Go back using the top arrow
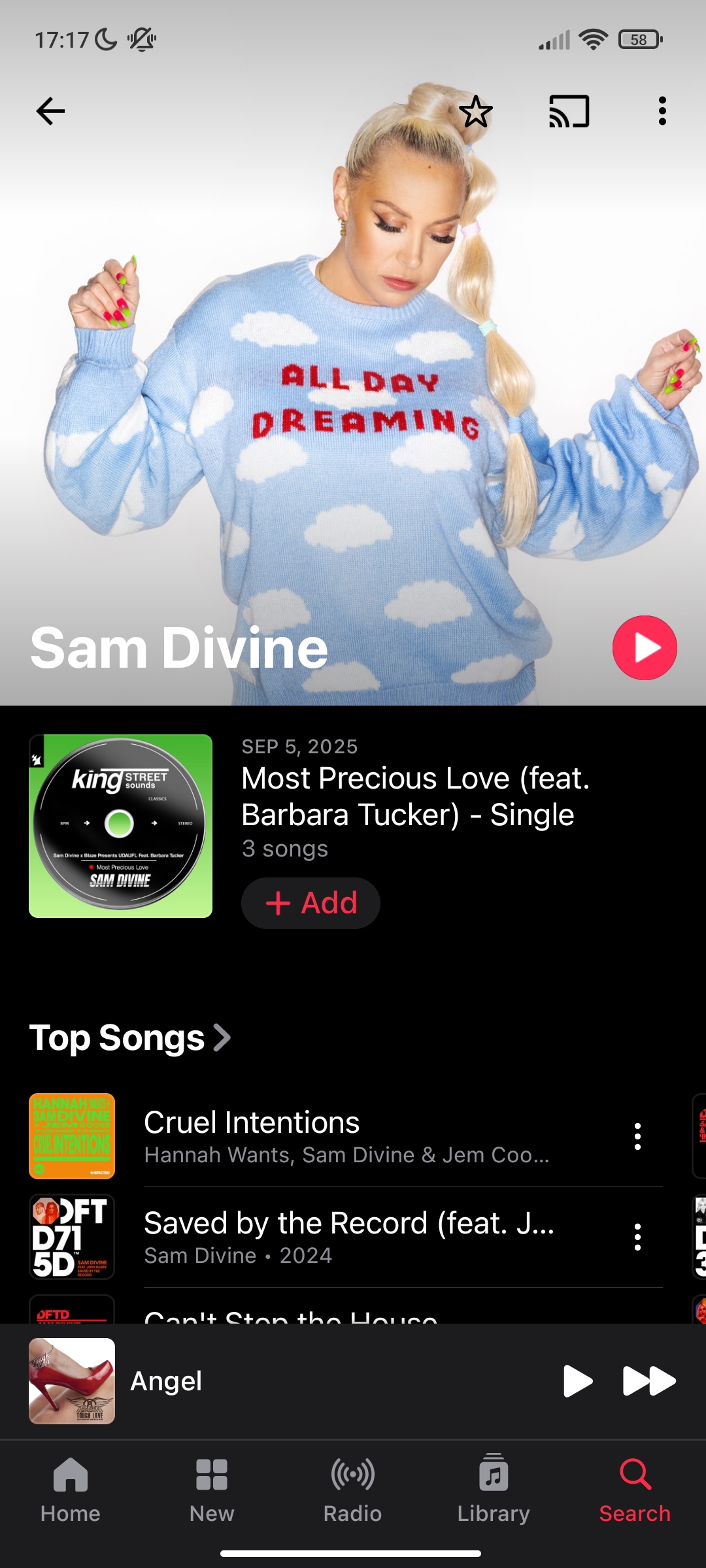This screenshot has width=706, height=1568. (50, 111)
